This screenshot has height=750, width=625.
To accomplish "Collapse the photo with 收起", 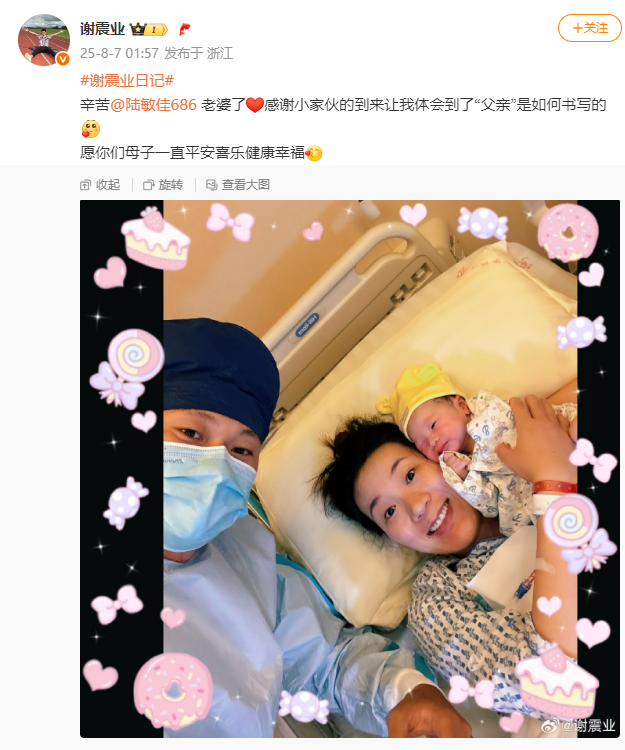I will pyautogui.click(x=100, y=184).
